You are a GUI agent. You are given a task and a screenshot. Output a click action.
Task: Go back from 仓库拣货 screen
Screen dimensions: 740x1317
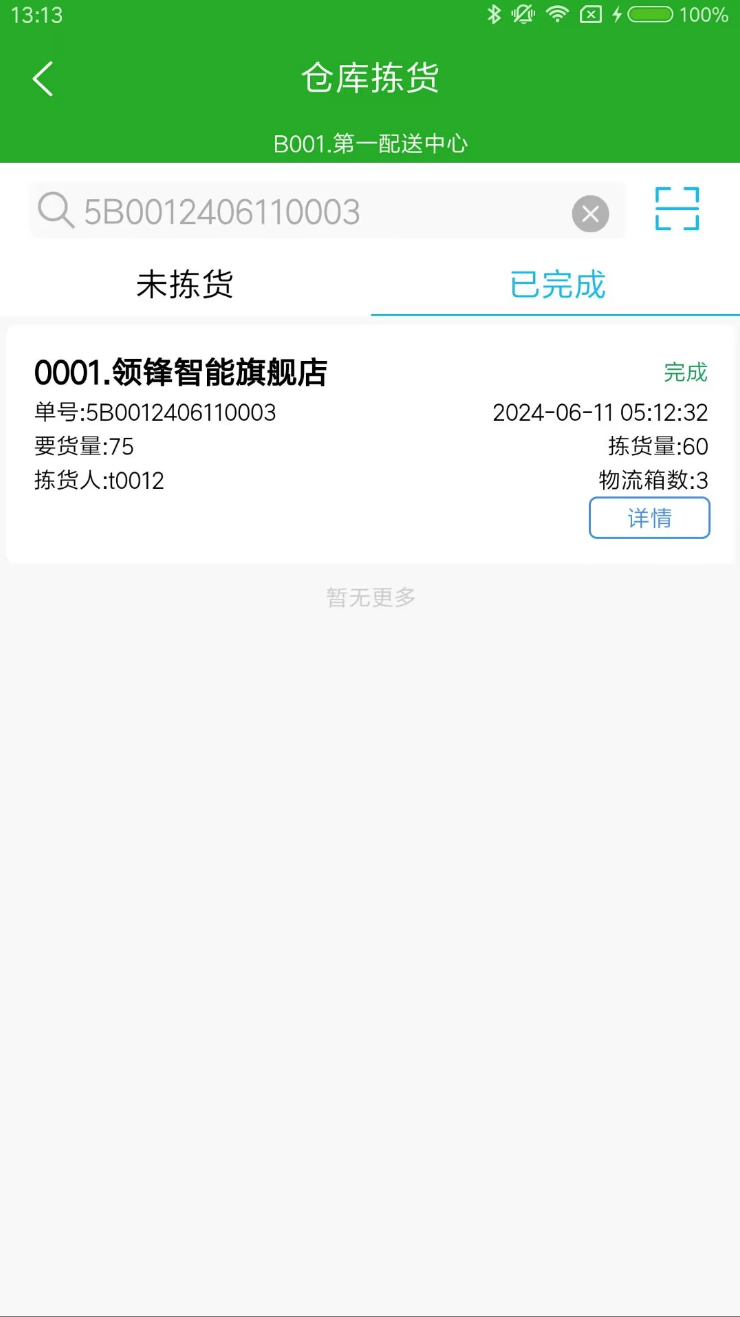(x=42, y=79)
